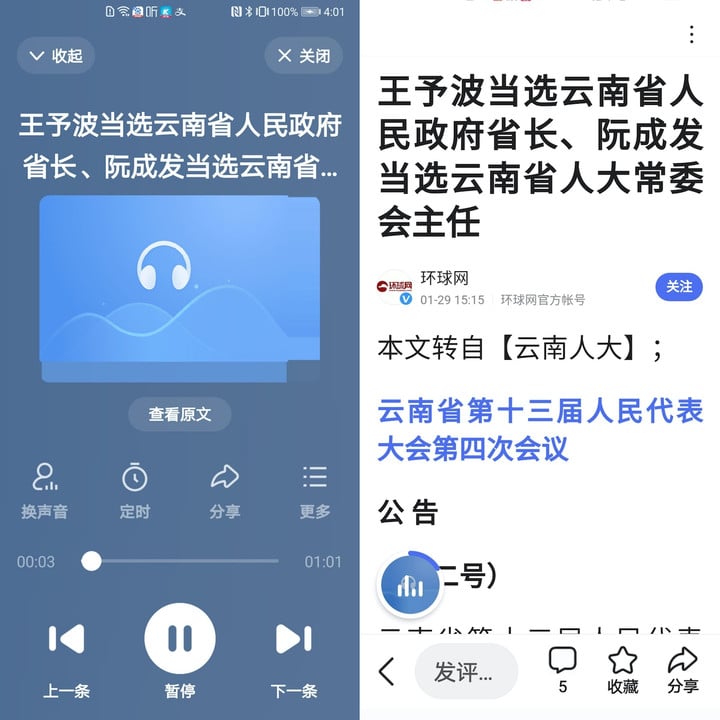Follow 环球网 with 关注 button

coord(679,287)
